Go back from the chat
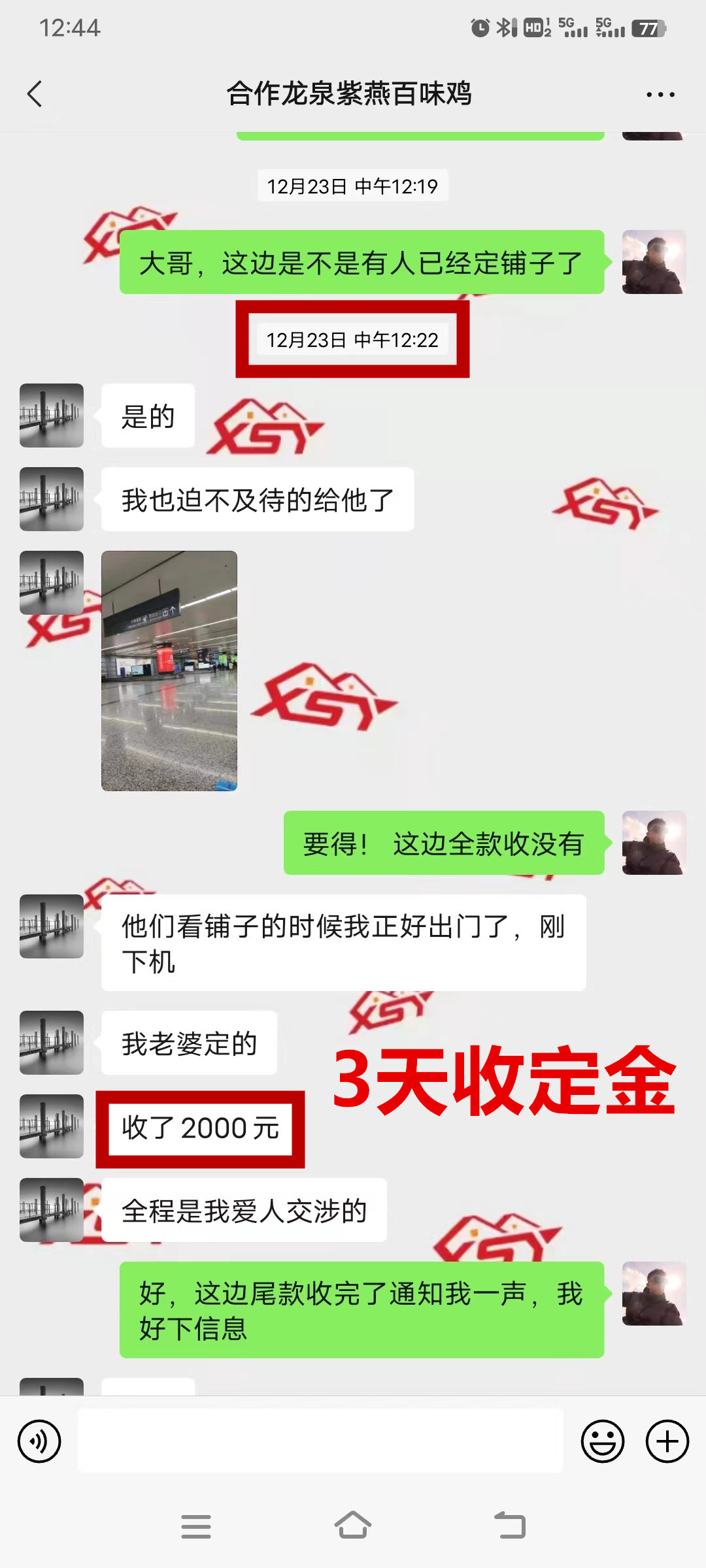 (35, 94)
